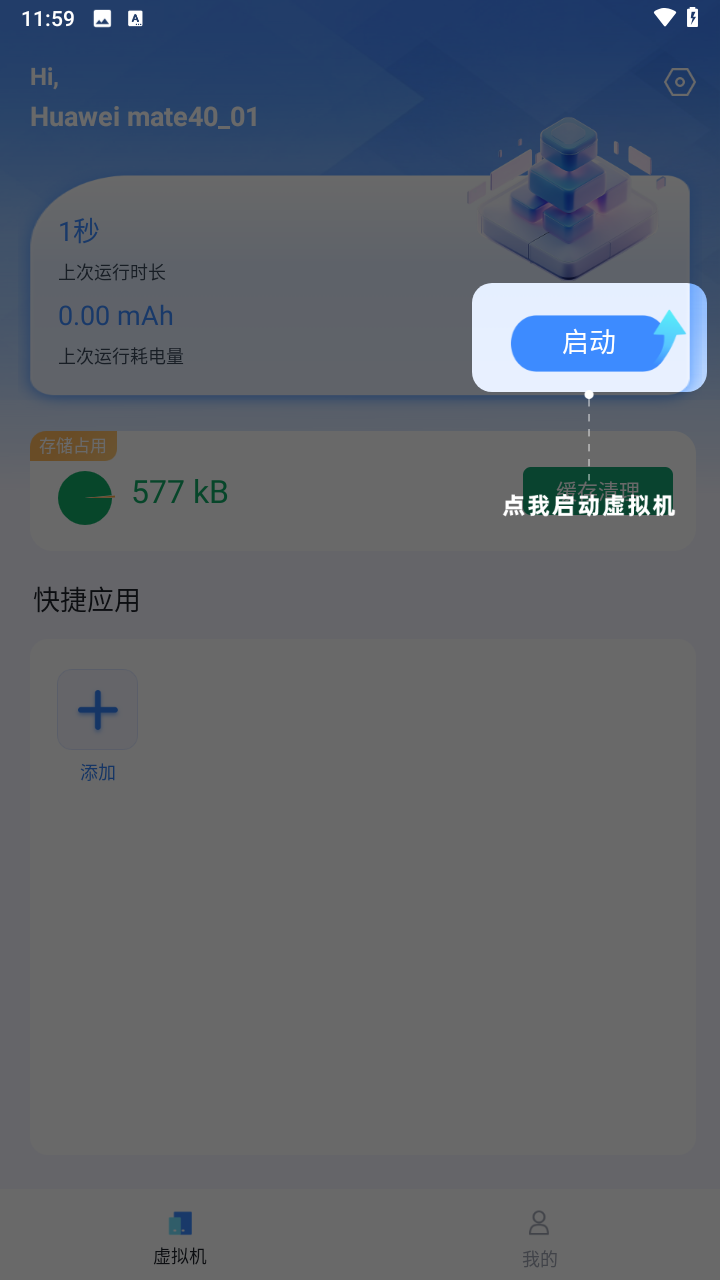Tap the 点我启动虚拟机 tooltip label
The width and height of the screenshot is (720, 1280).
point(589,508)
